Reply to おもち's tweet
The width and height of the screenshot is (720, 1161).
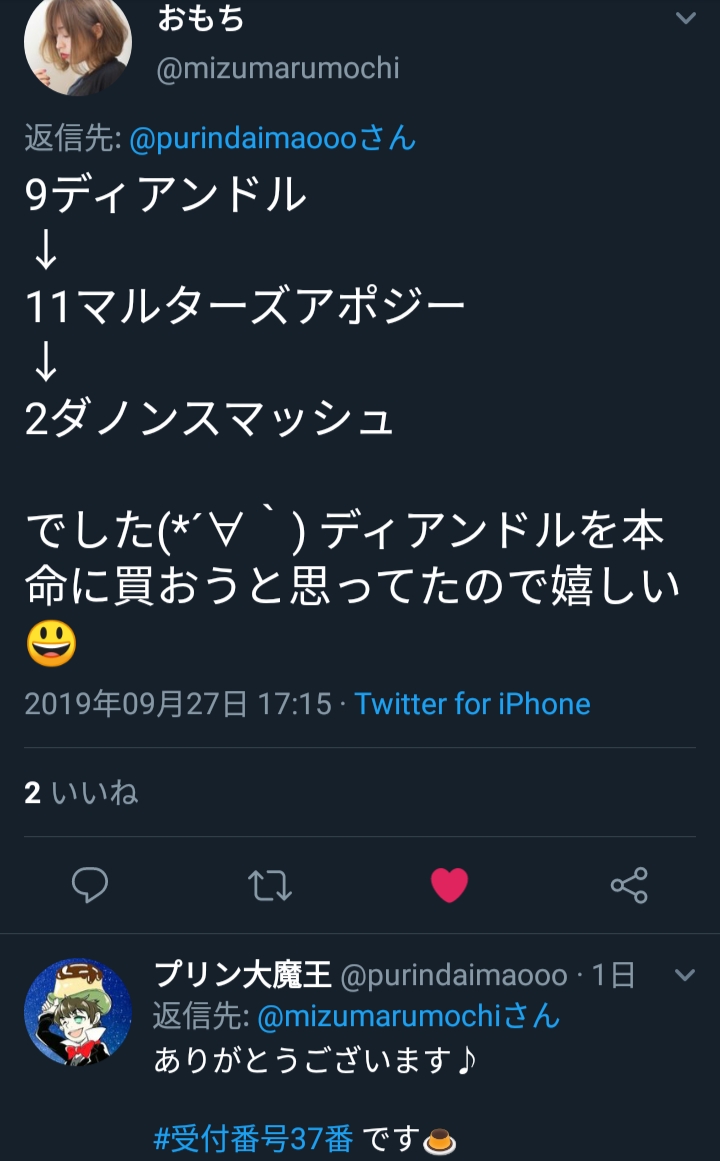click(x=90, y=885)
